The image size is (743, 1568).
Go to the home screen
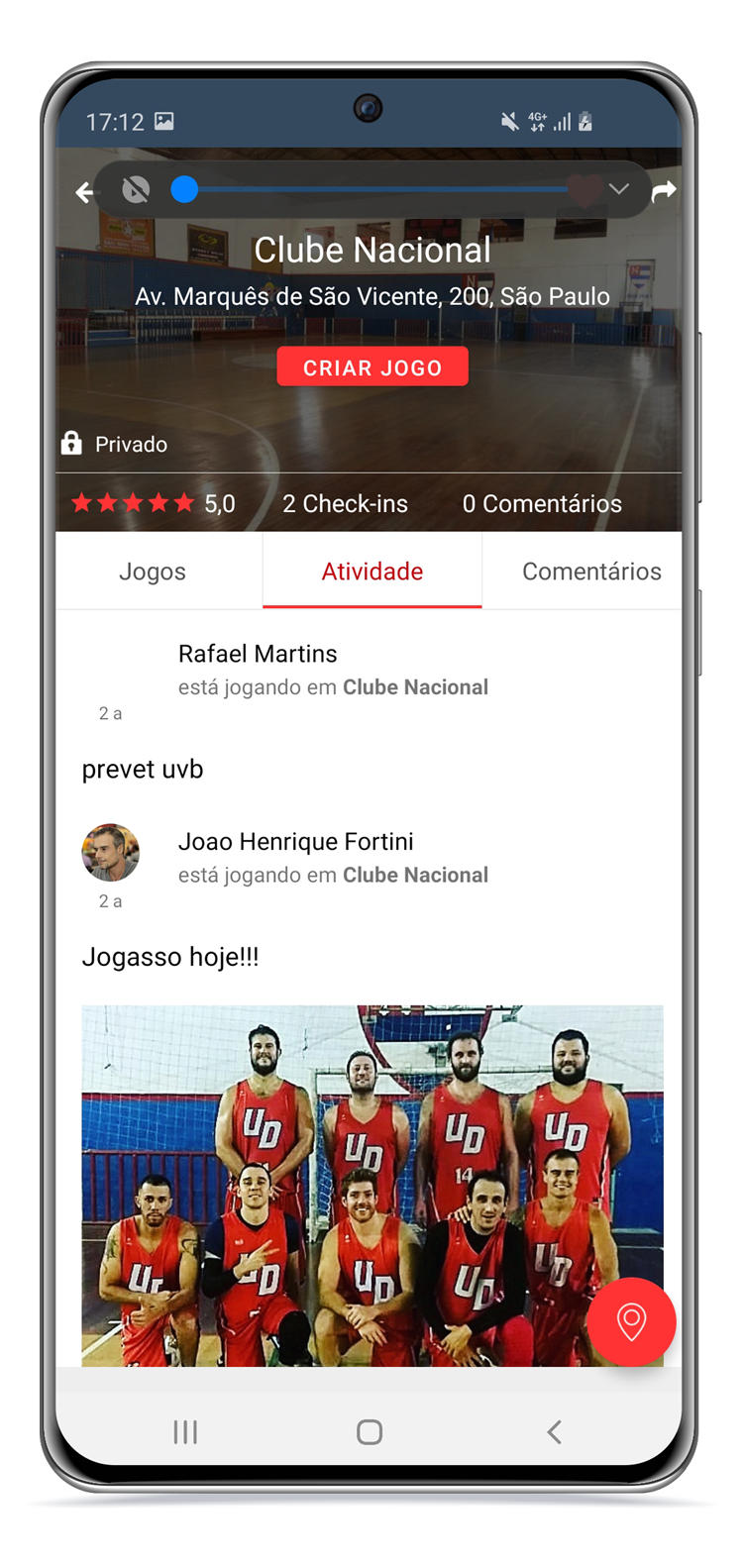tap(370, 1431)
